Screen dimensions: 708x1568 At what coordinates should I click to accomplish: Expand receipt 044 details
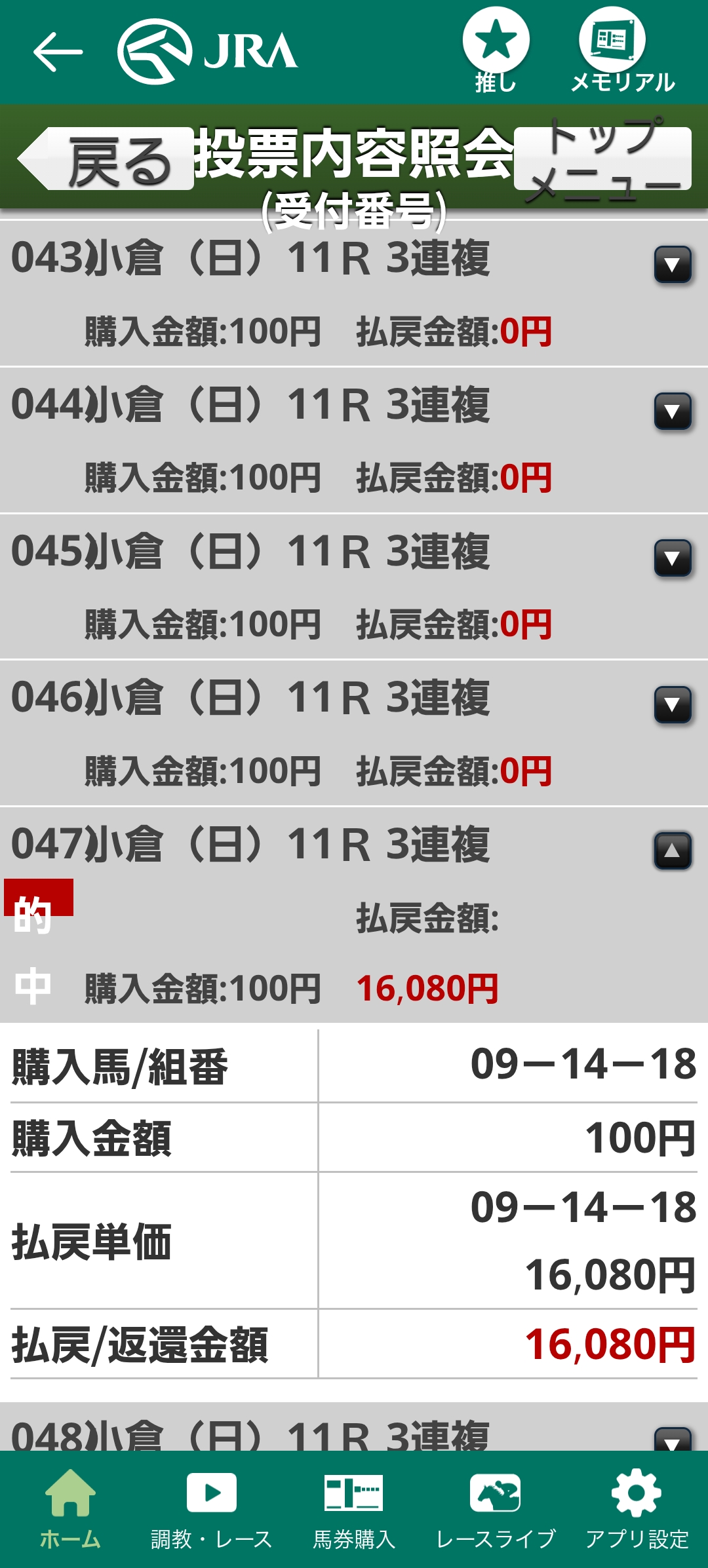click(673, 411)
